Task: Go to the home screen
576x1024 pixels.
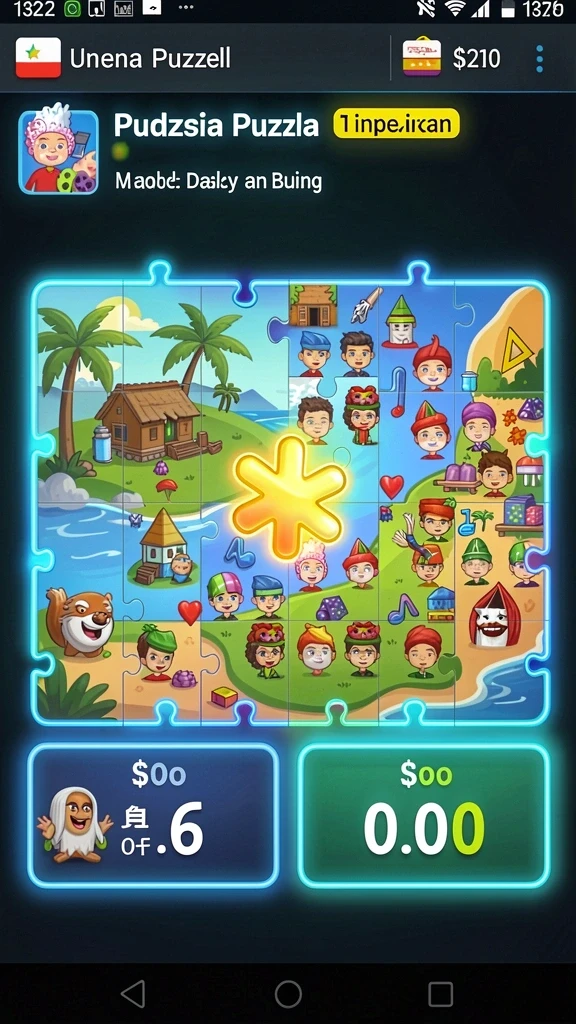Action: click(x=288, y=994)
